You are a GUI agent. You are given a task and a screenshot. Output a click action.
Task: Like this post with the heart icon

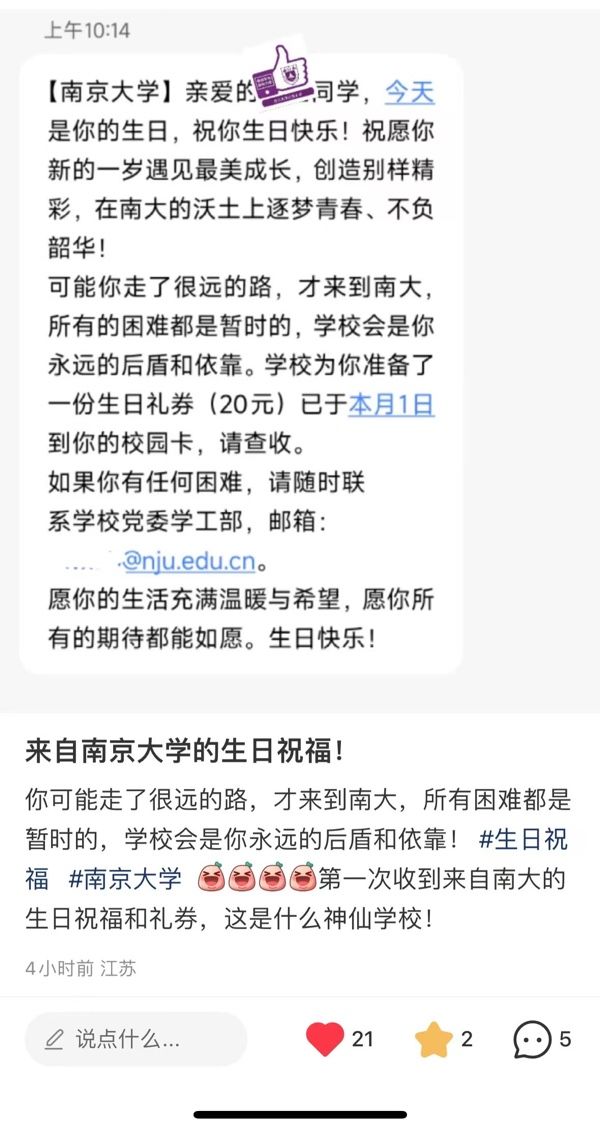coord(325,1039)
